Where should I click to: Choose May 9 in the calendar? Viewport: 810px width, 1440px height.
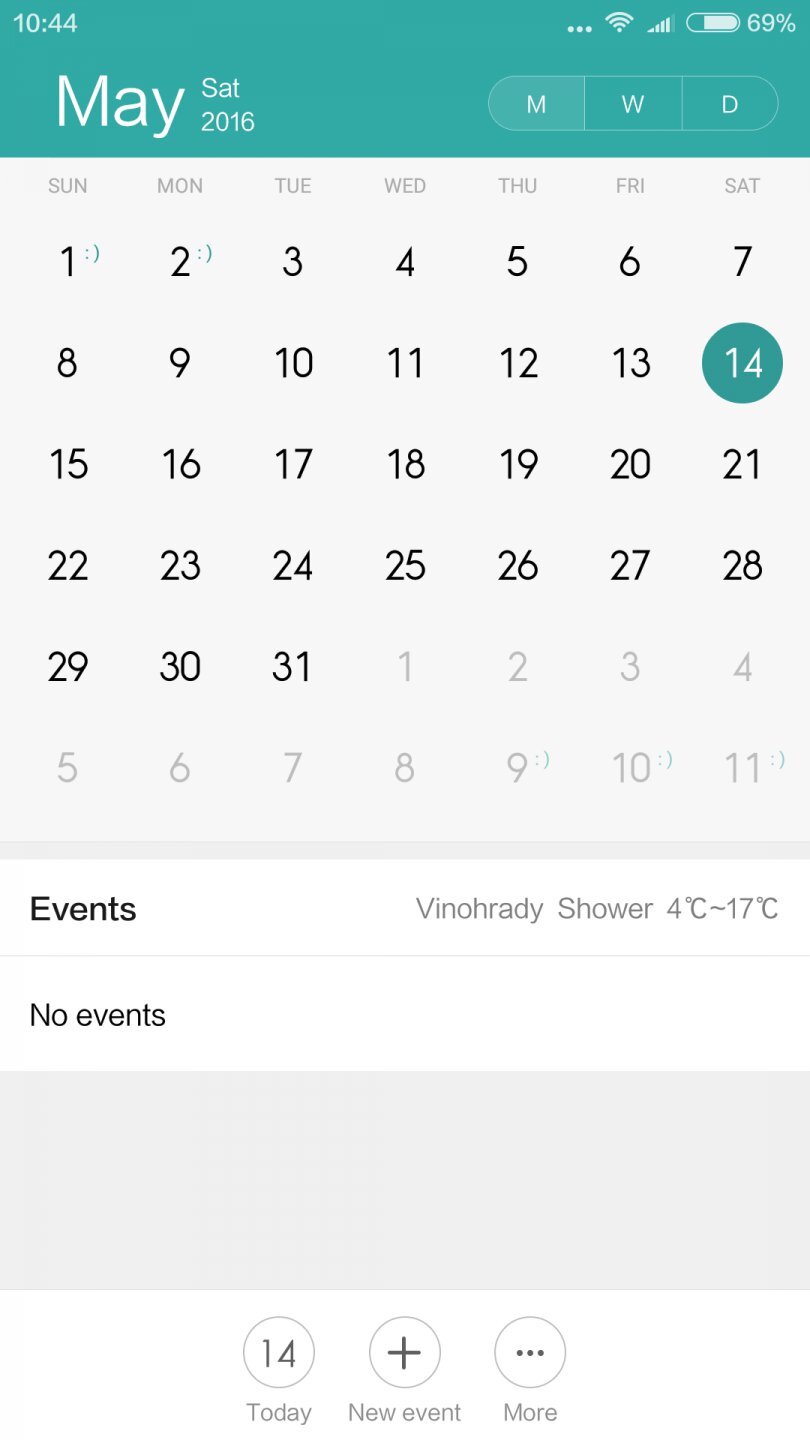click(180, 363)
